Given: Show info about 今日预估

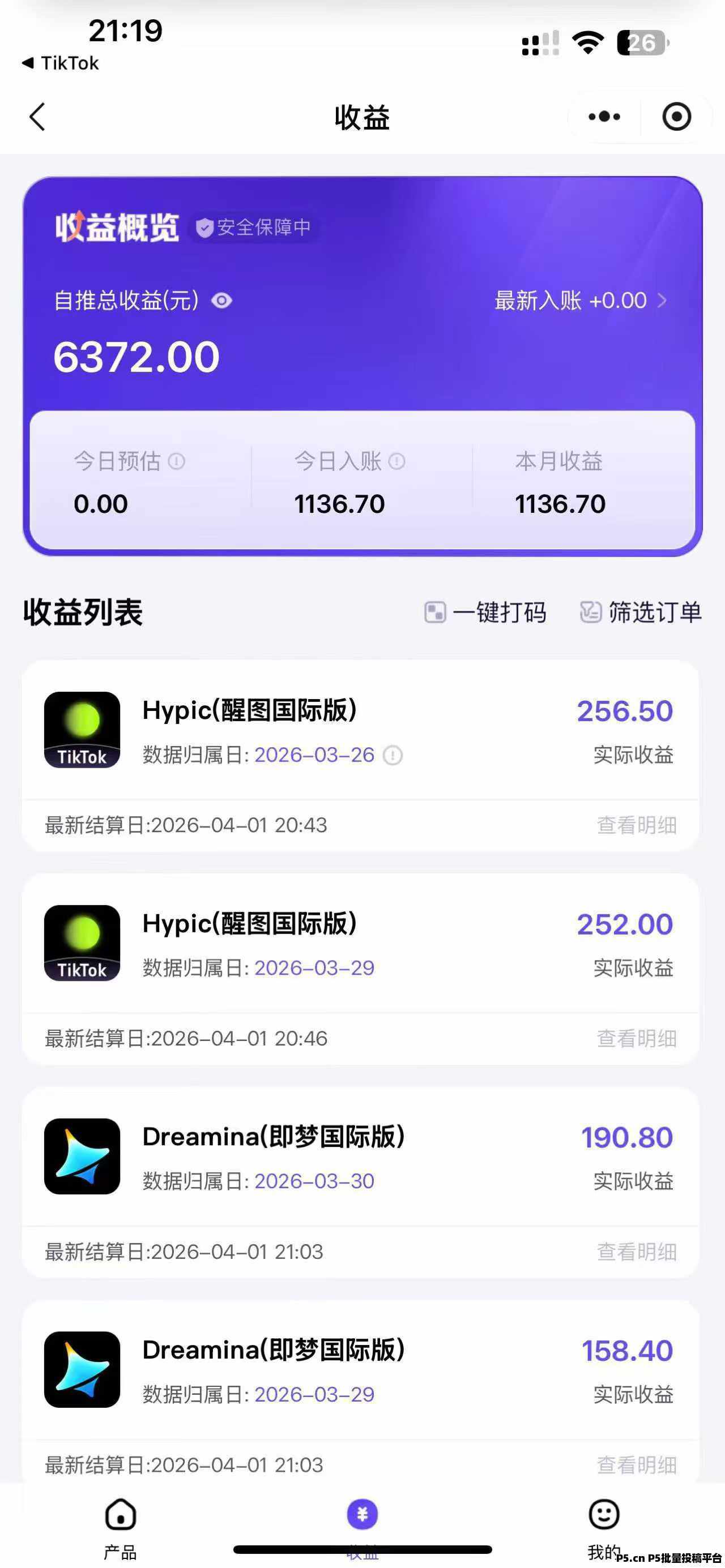Looking at the screenshot, I should pyautogui.click(x=177, y=461).
